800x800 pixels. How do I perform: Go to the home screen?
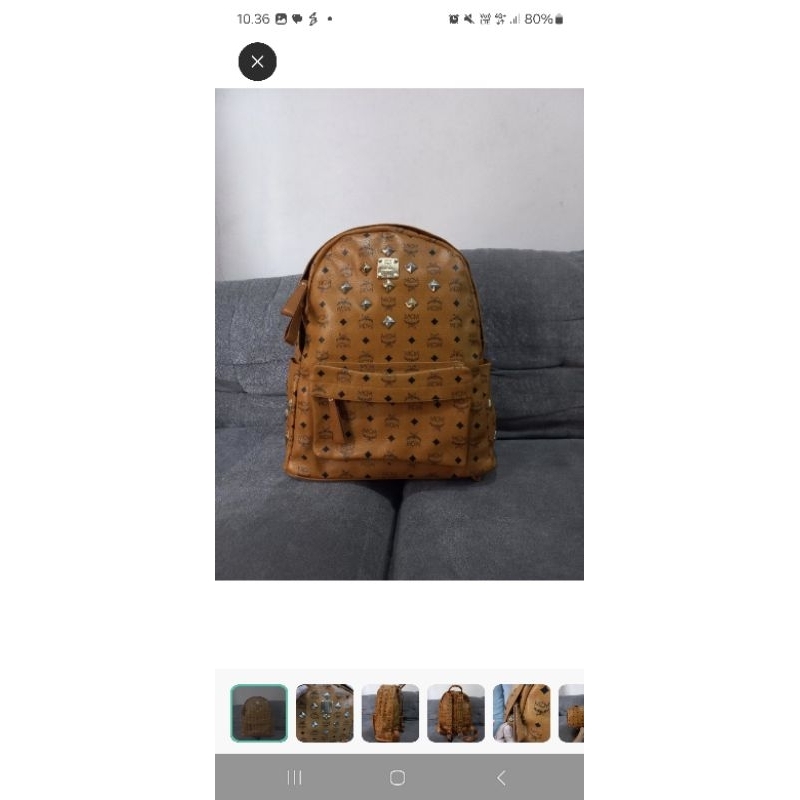[x=397, y=777]
